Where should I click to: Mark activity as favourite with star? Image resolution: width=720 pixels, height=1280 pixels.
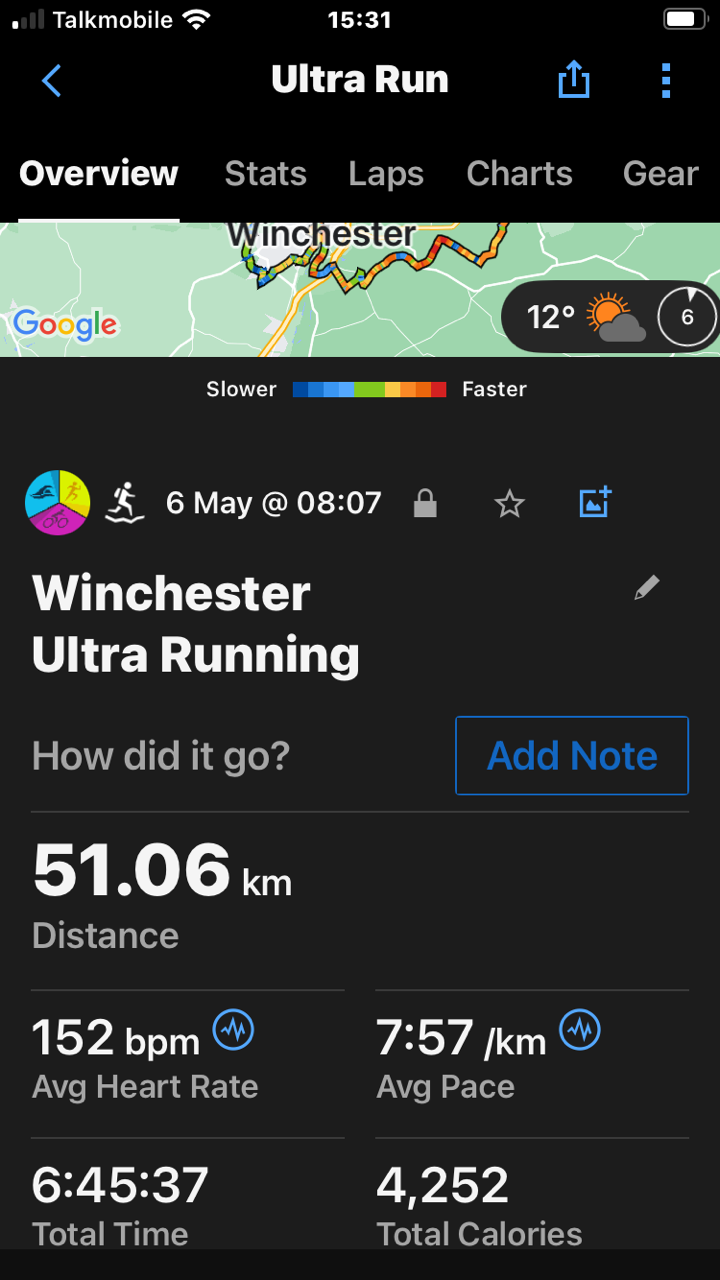tap(510, 503)
